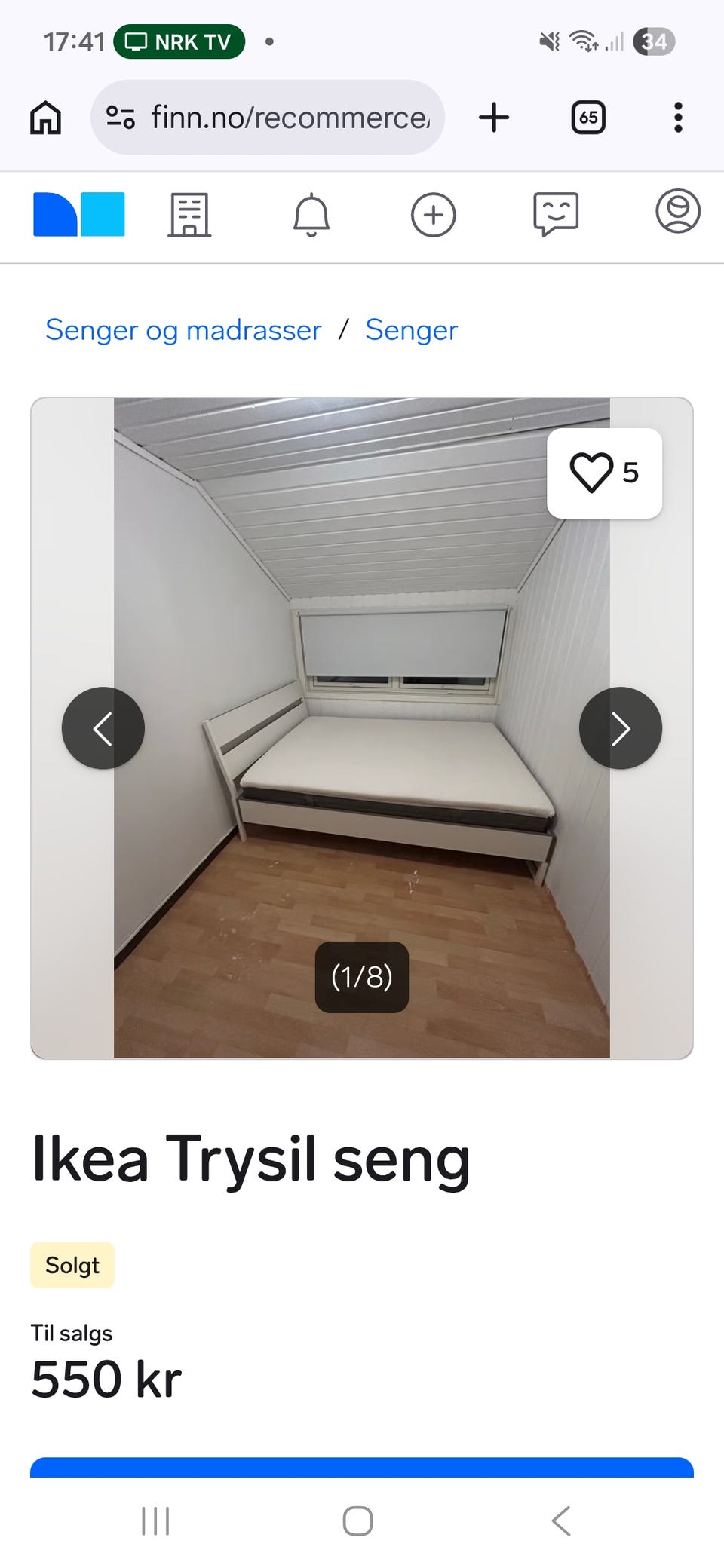Advance to the next photo with right arrow
Screen dimensions: 724x1568
pos(620,728)
